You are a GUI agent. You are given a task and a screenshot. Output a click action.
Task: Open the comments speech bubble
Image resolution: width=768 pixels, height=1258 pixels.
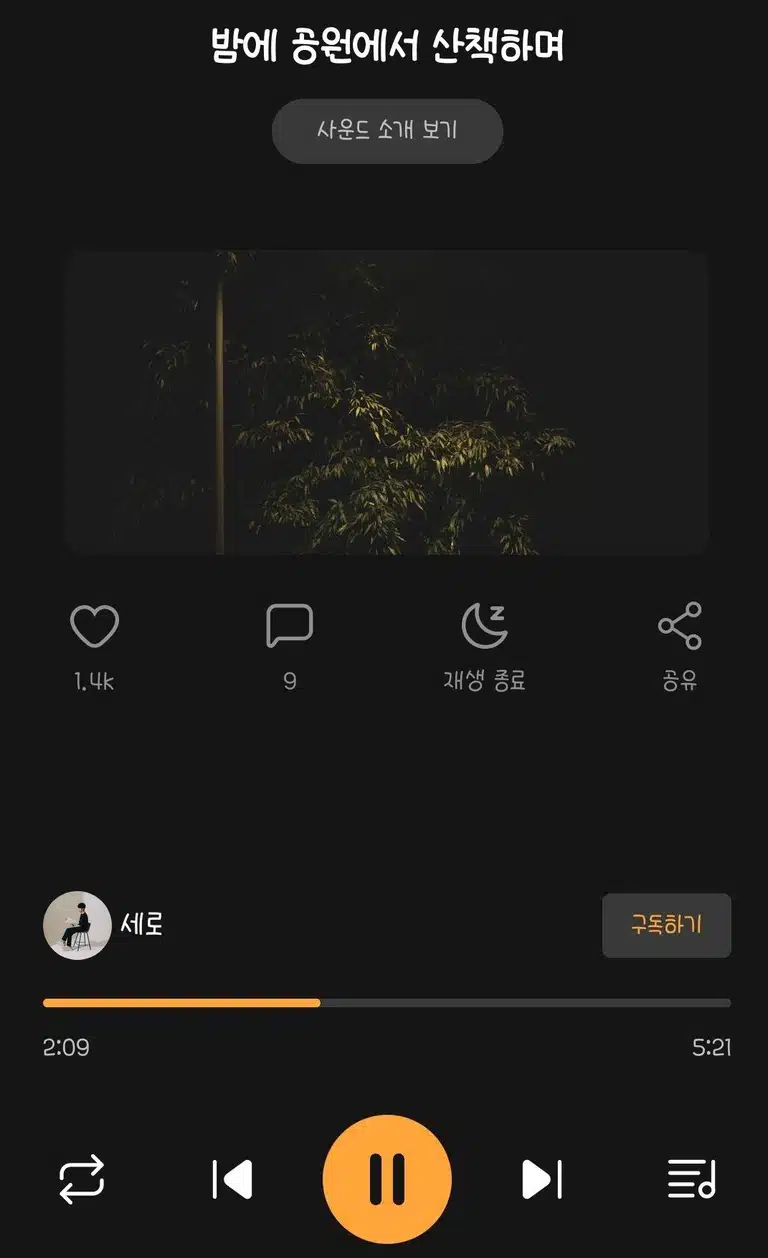click(x=290, y=626)
